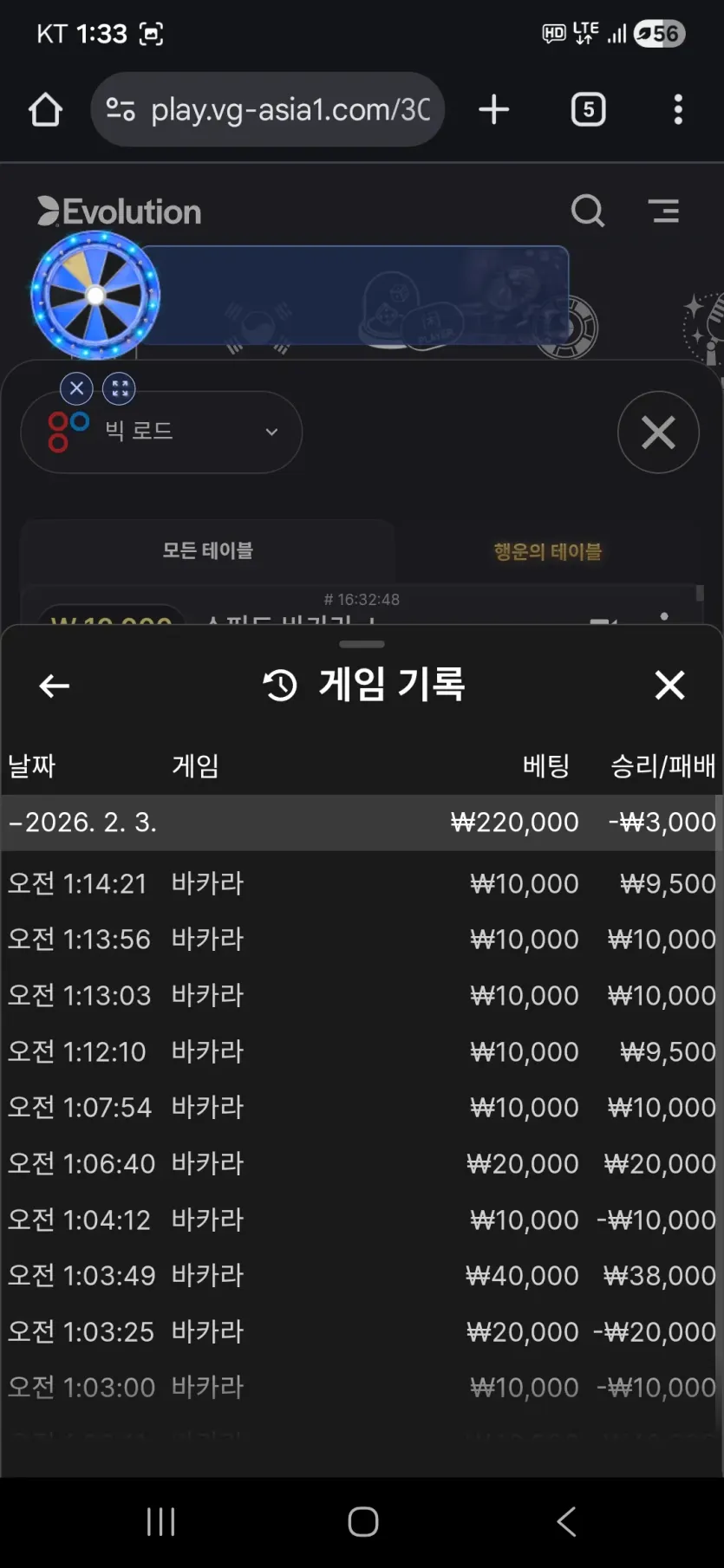Close the 게임 기록 panel

[669, 685]
